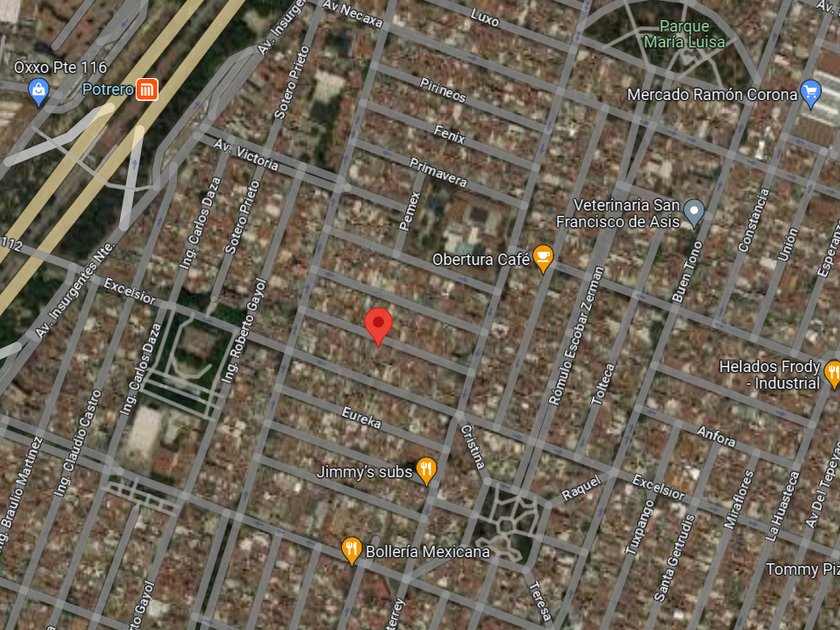Tap the Jimmy's subs restaurant marker
The height and width of the screenshot is (630, 840).
[426, 471]
